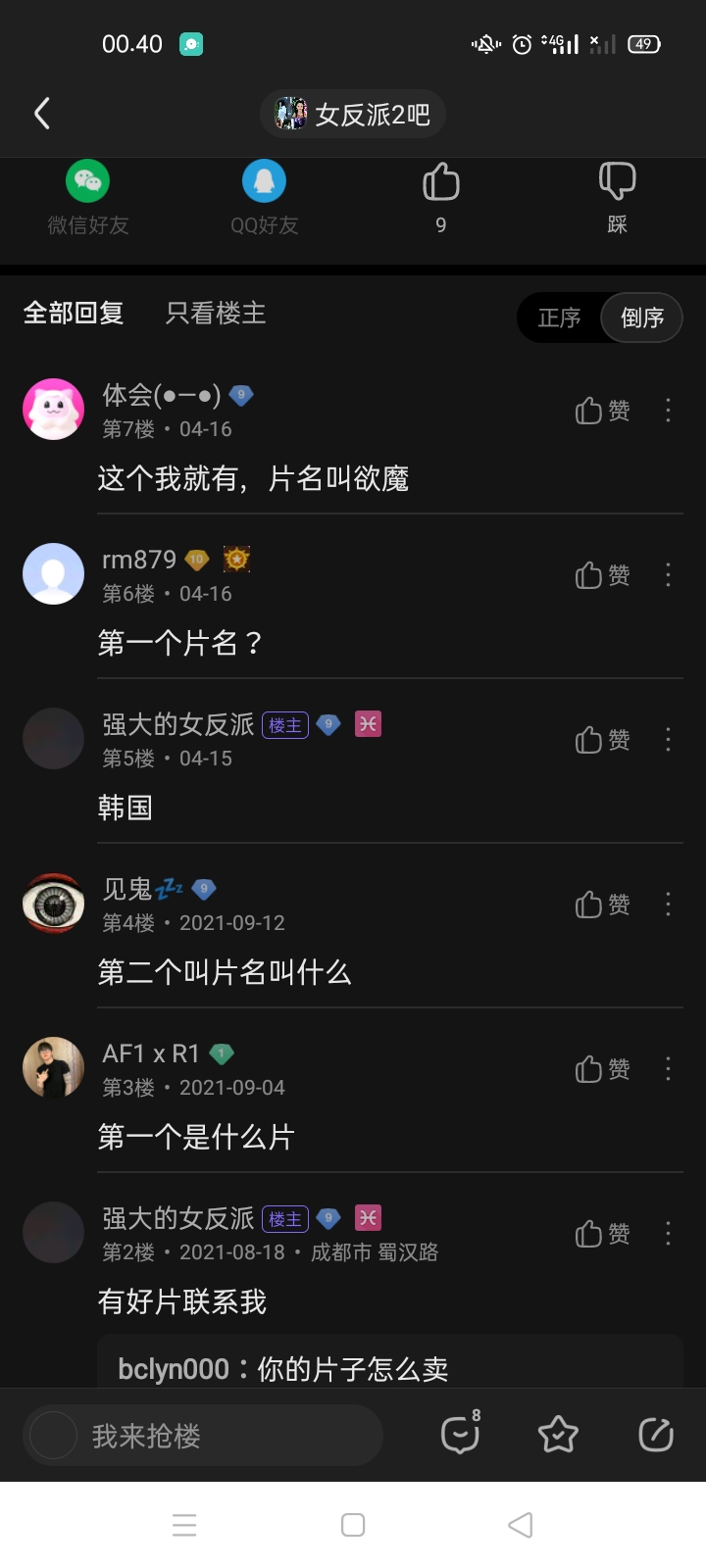Switch to the 只看楼主 tab
The width and height of the screenshot is (706, 1568).
pyautogui.click(x=216, y=314)
